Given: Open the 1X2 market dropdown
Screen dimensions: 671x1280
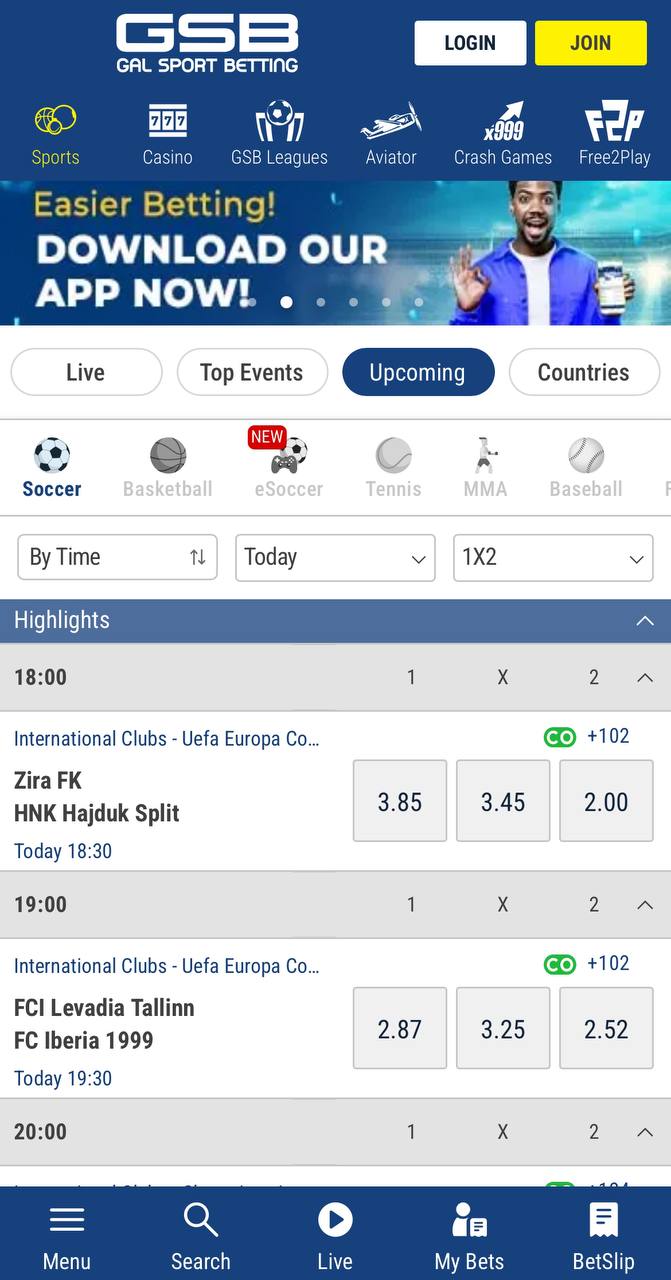Looking at the screenshot, I should [x=553, y=557].
